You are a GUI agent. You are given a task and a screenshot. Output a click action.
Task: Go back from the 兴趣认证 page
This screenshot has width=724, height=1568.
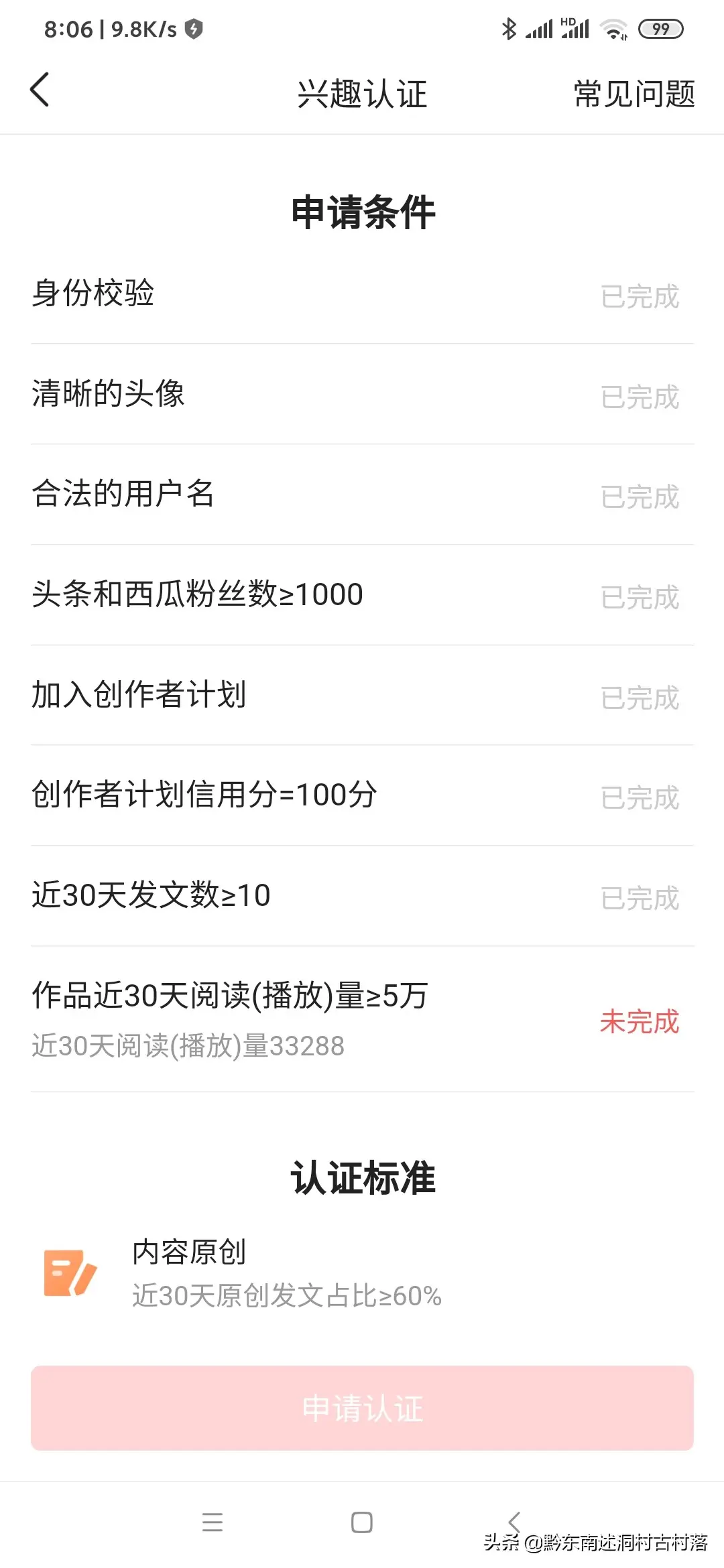(x=40, y=90)
